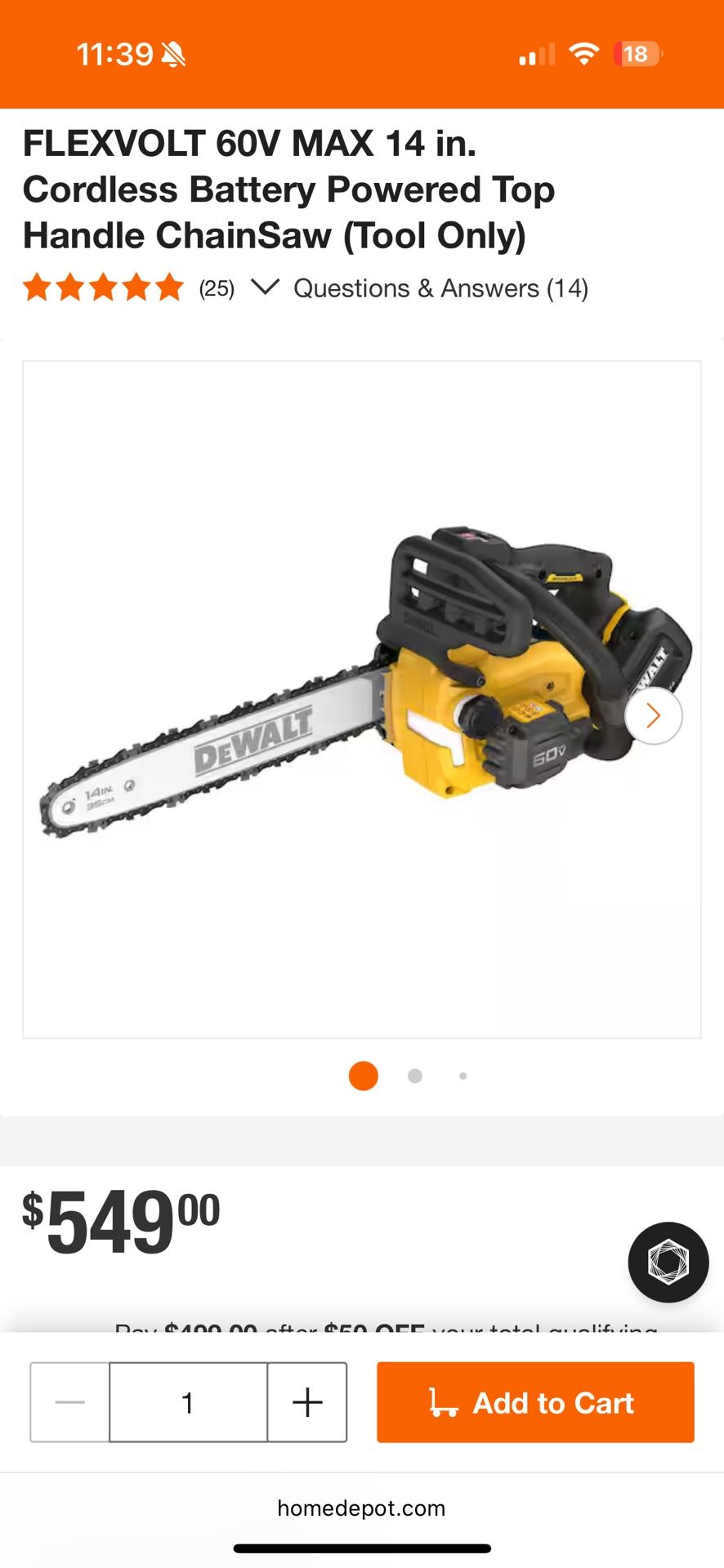Open Questions & Answers (14)

click(441, 287)
